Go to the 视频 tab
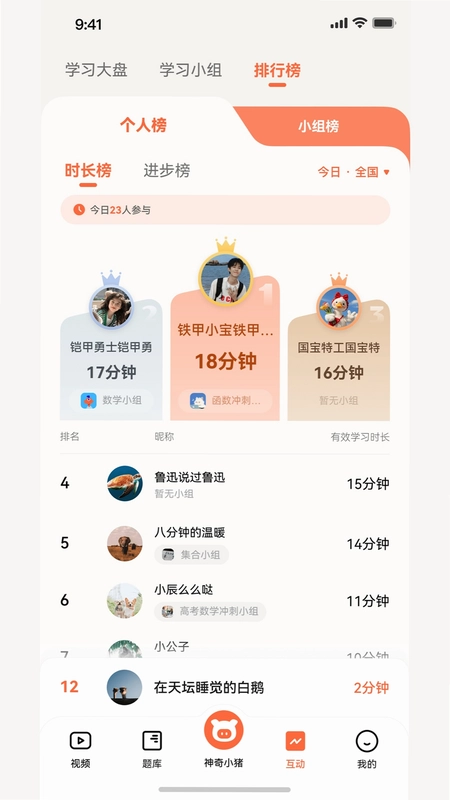 tap(80, 749)
